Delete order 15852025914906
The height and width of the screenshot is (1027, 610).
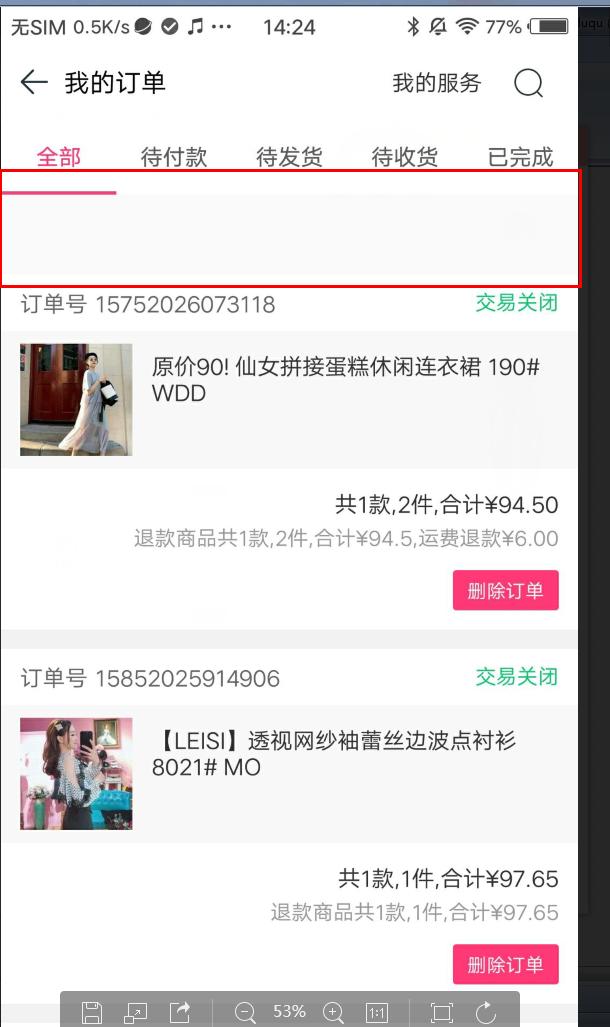505,964
